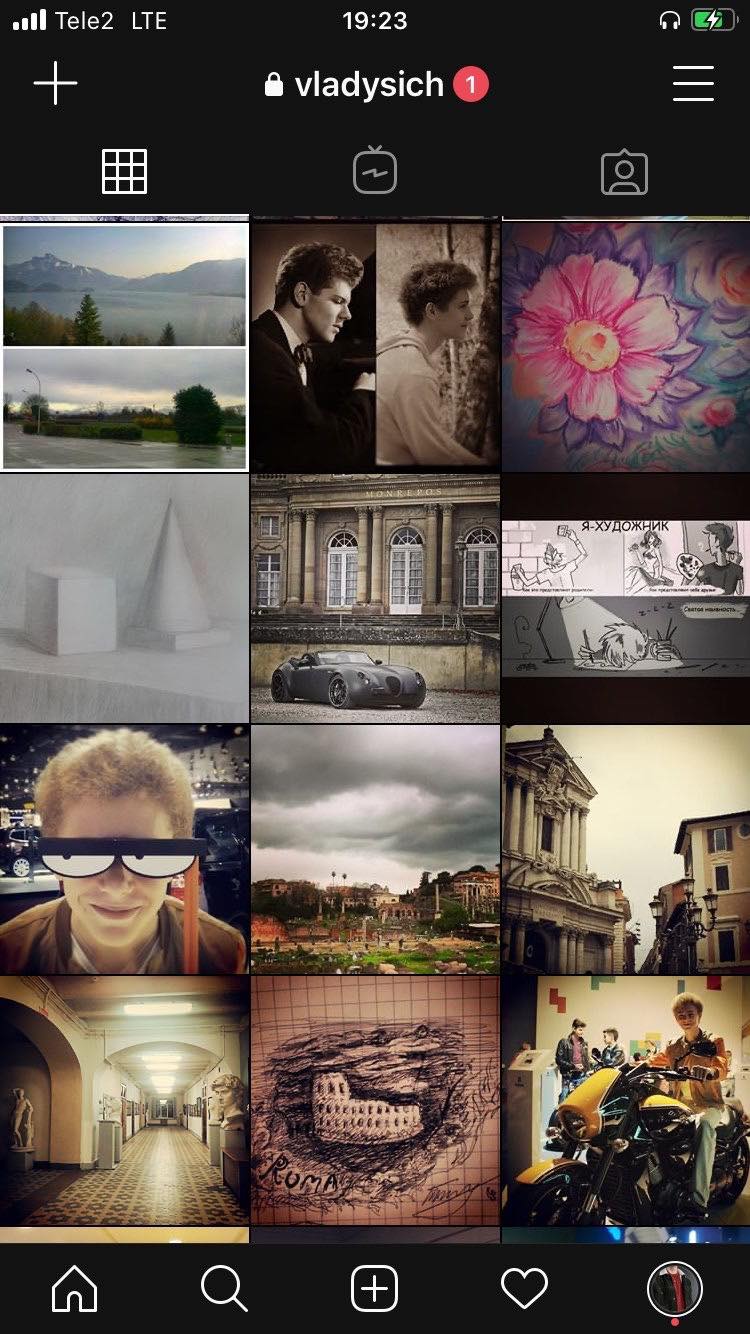Open the Roma Colosseum sketch post
The image size is (750, 1334).
(x=375, y=1100)
